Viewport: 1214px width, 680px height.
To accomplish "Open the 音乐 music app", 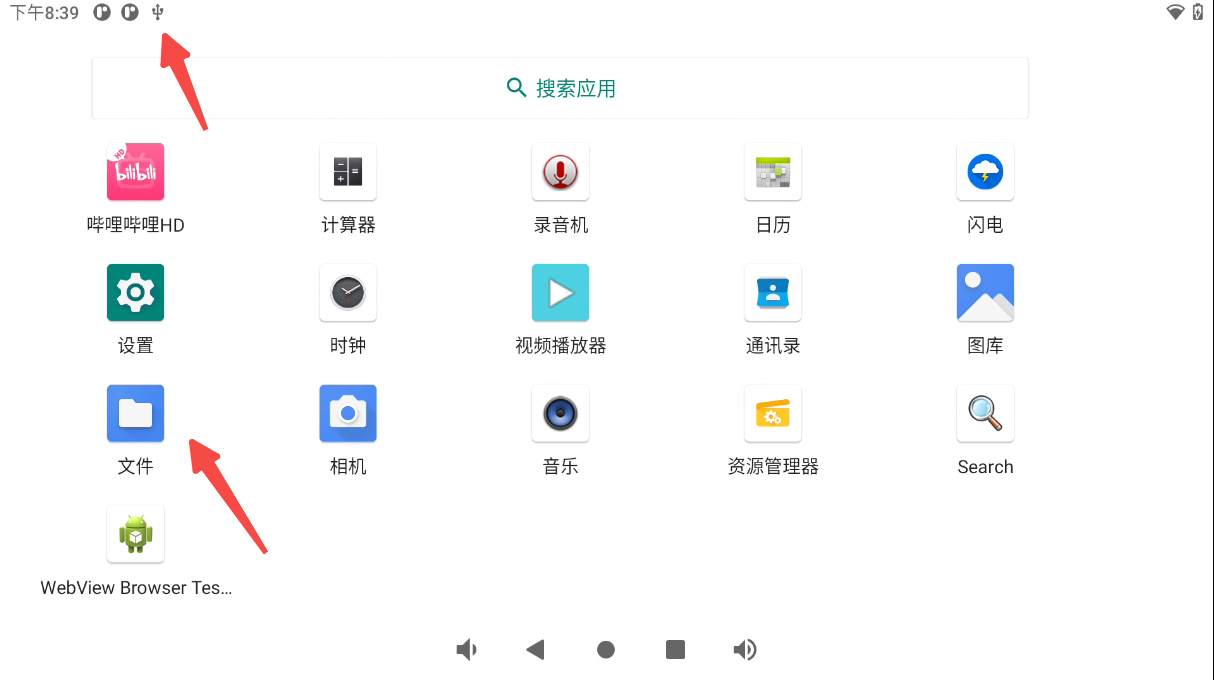I will tap(560, 414).
